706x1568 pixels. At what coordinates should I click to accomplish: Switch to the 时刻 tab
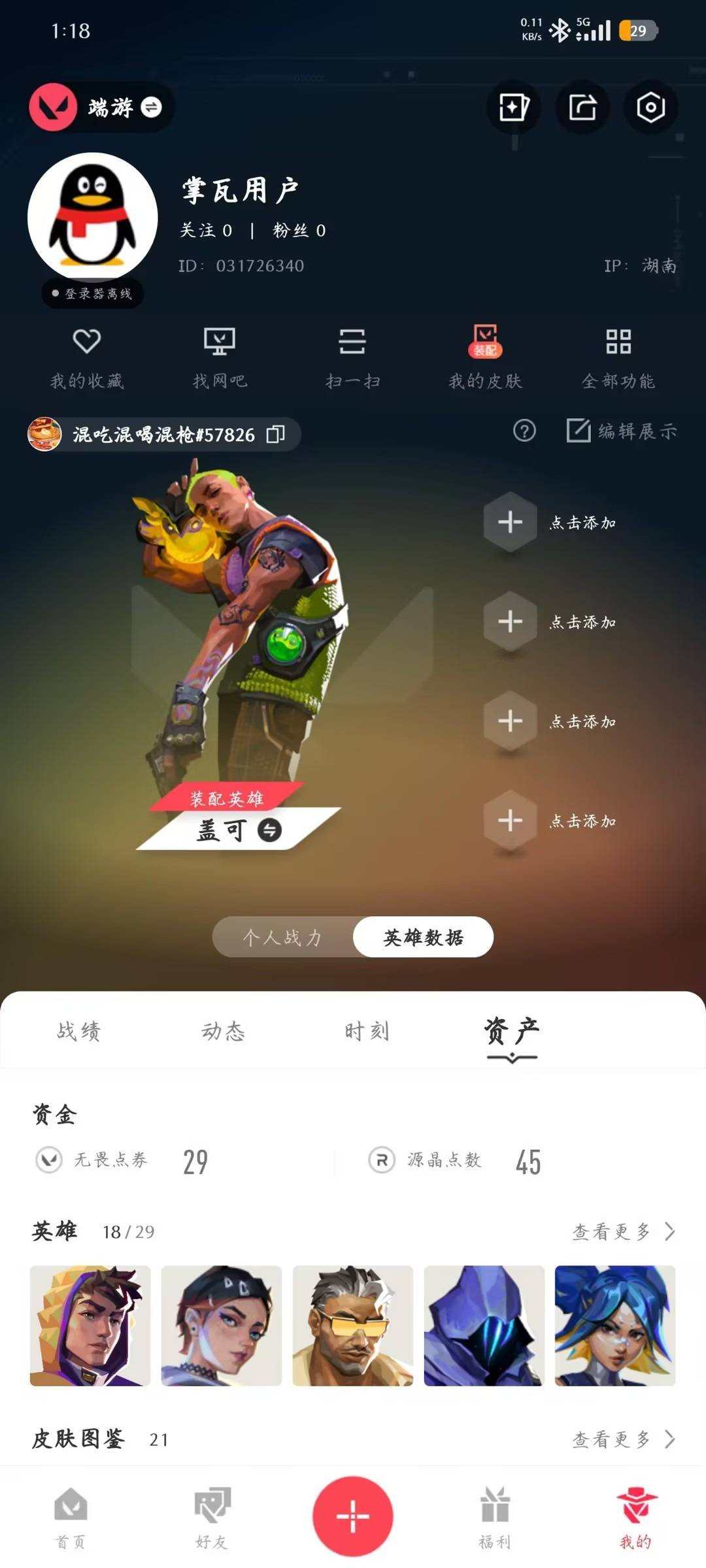(x=367, y=1032)
